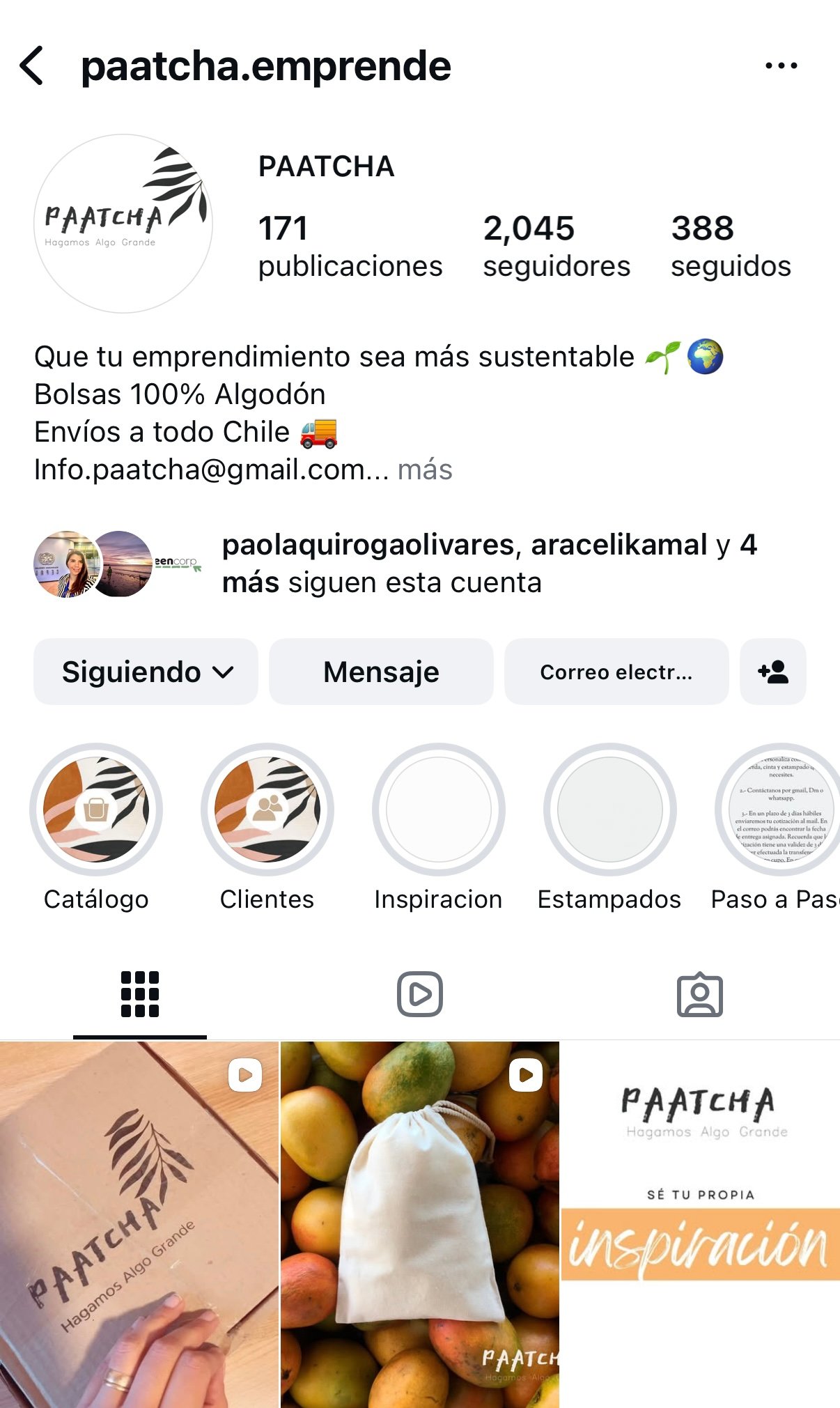This screenshot has width=840, height=1408.
Task: Open the Siguiendo dropdown
Action: coord(146,672)
